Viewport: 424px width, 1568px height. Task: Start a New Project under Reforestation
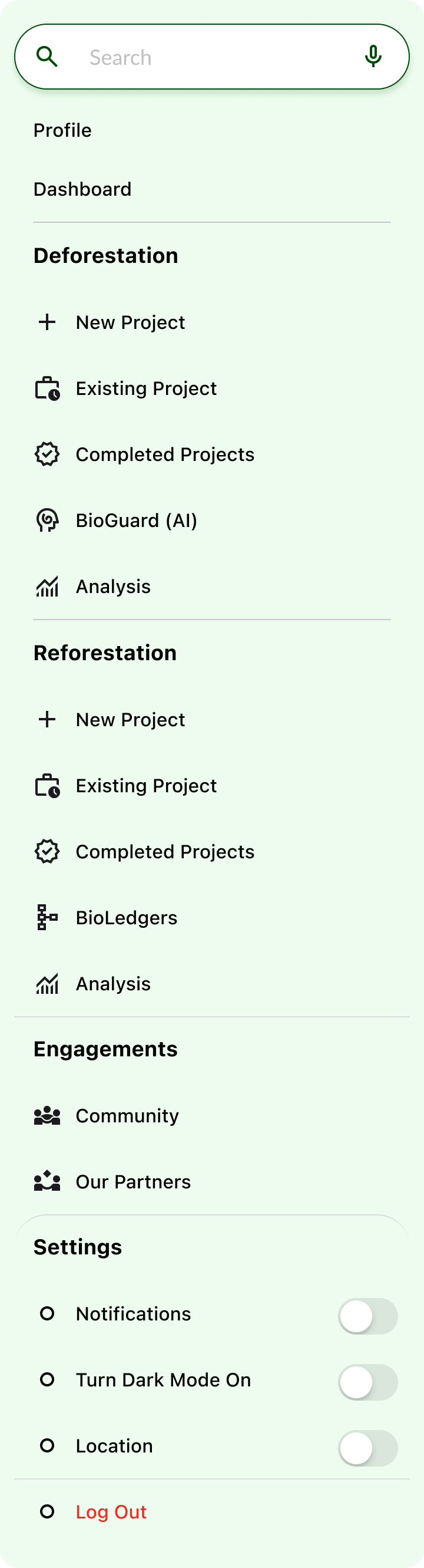tap(130, 720)
